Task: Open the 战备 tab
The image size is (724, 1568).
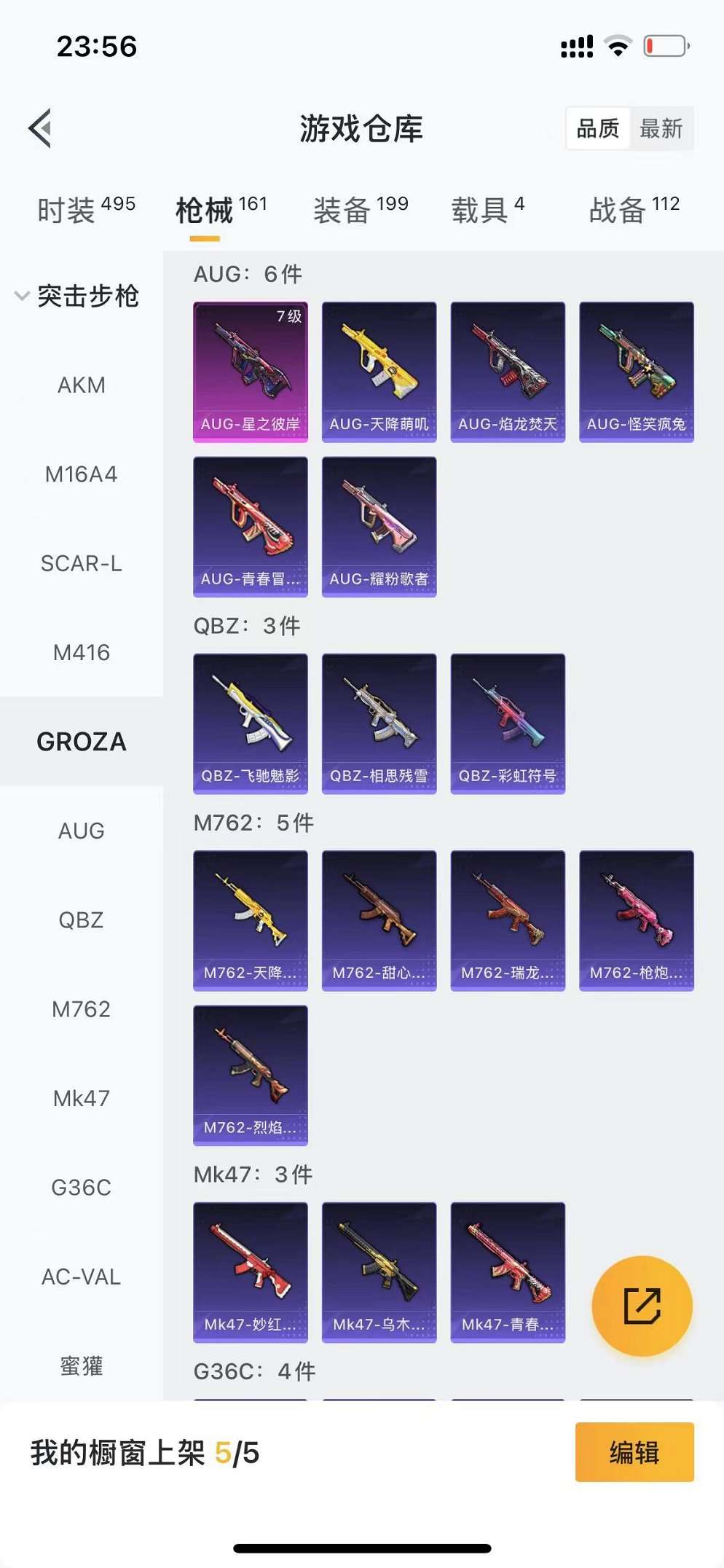Action: tap(634, 210)
